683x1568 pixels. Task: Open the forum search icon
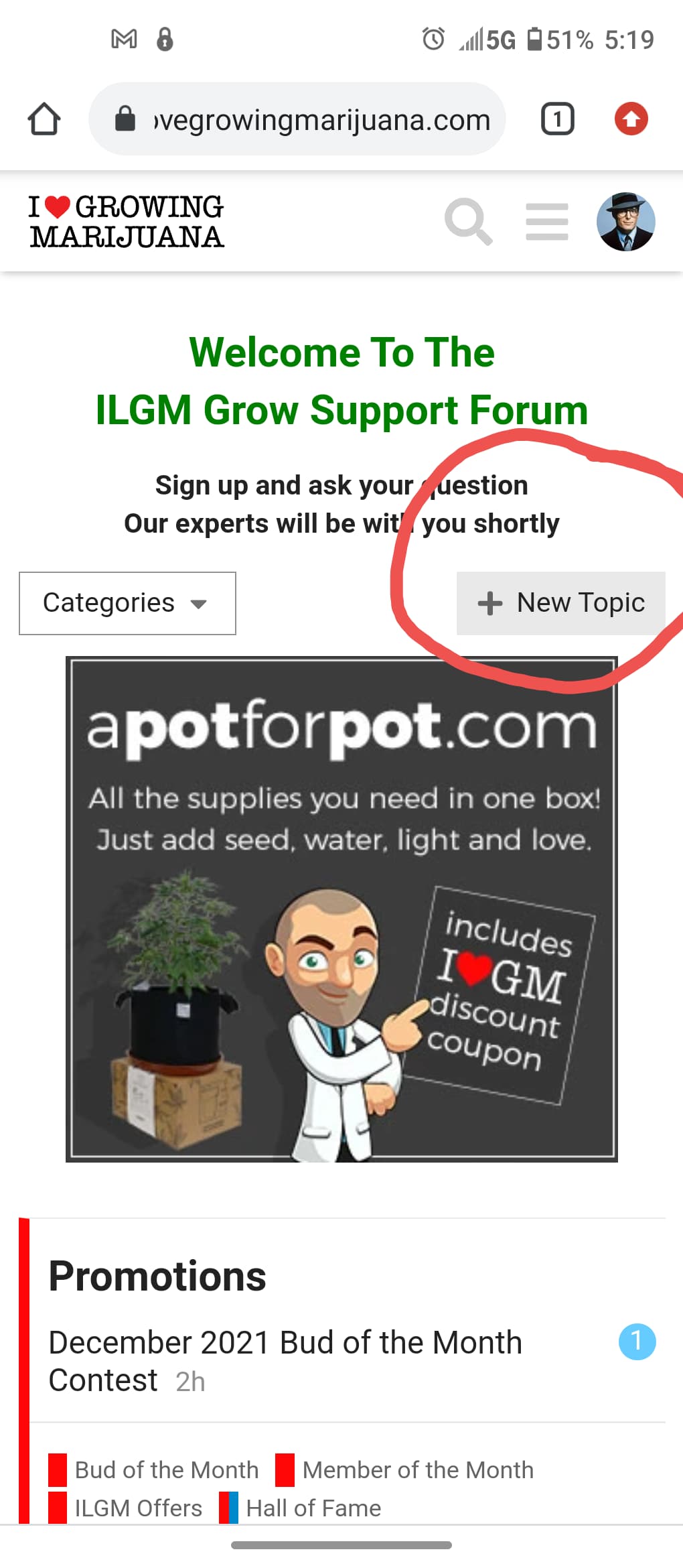click(469, 221)
